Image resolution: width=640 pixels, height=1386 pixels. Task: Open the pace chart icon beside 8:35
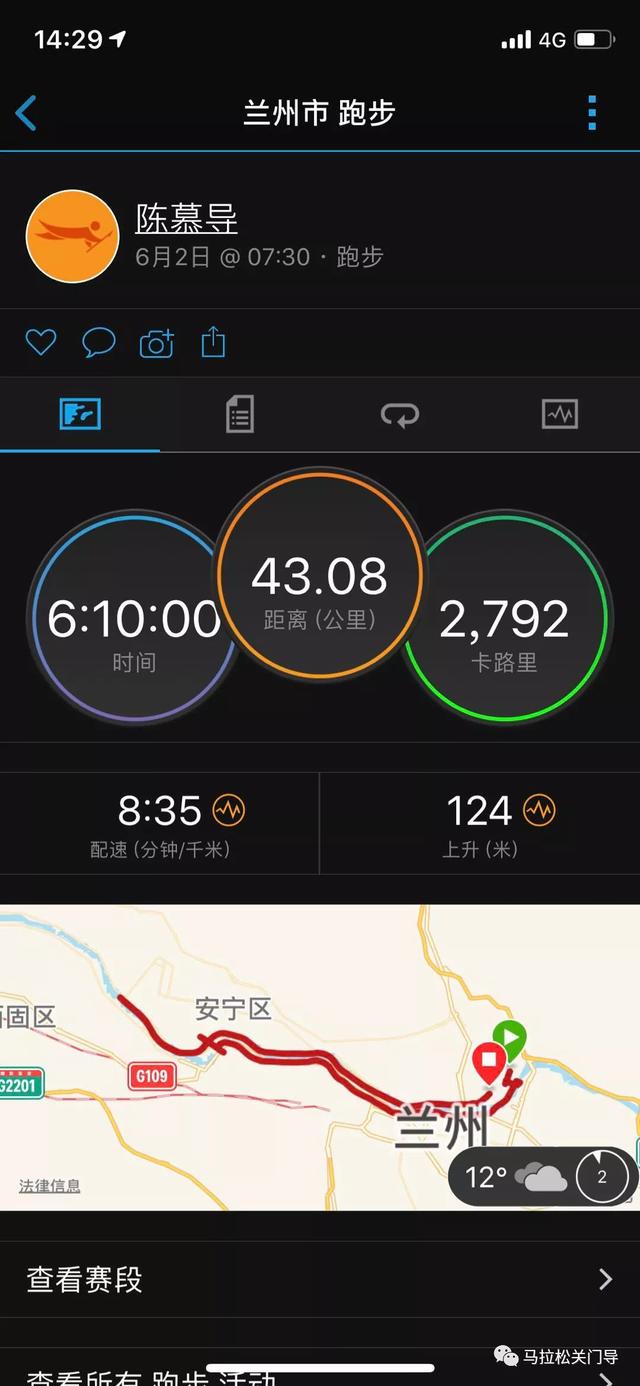pos(229,810)
